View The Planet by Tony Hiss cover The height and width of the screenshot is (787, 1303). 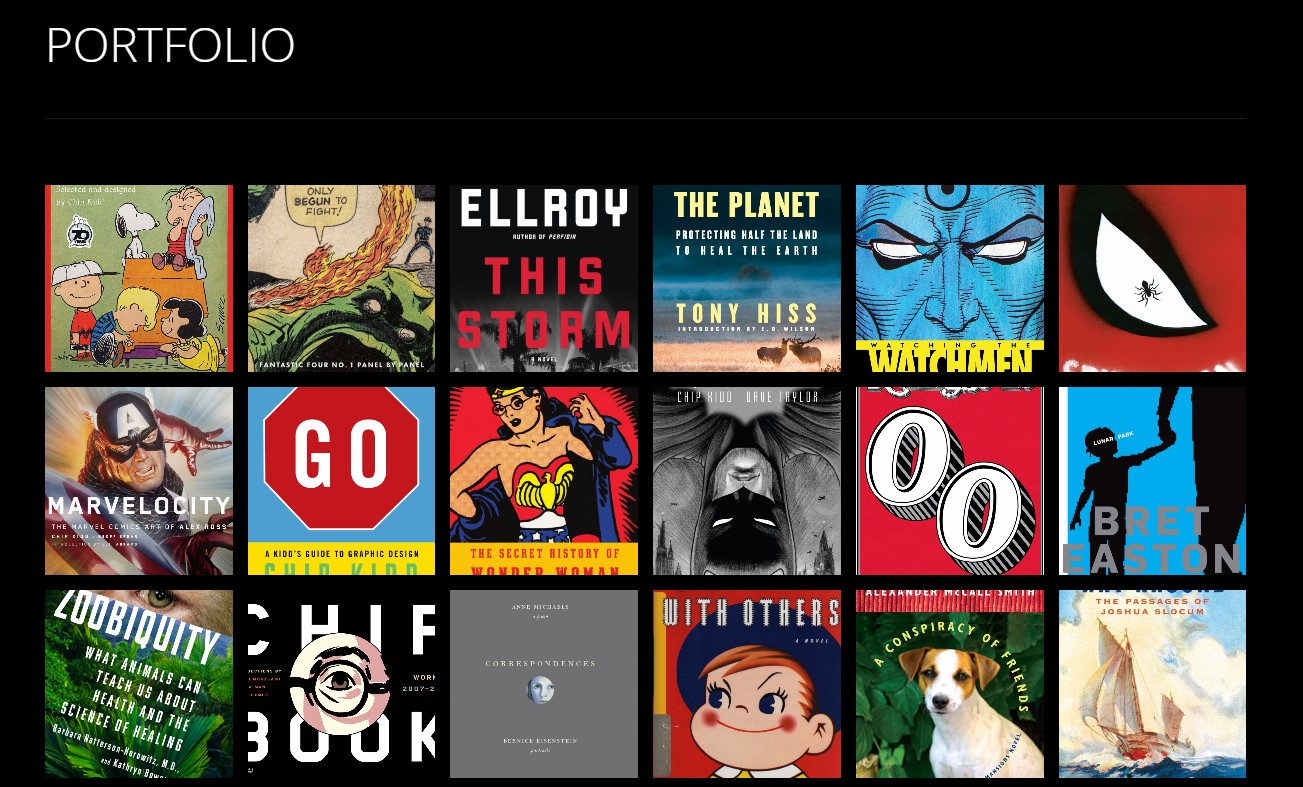(x=747, y=278)
